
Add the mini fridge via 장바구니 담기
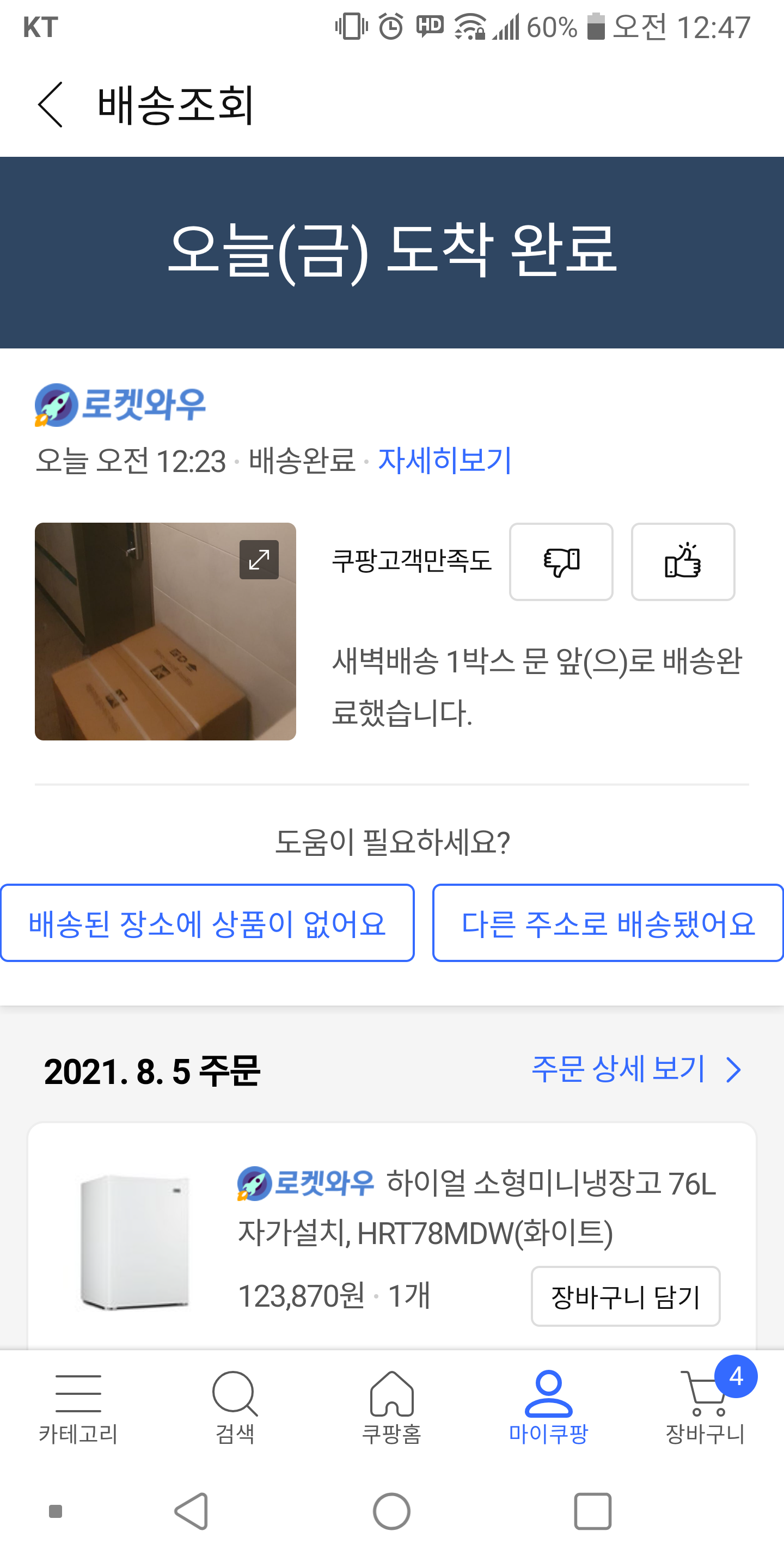point(625,1296)
